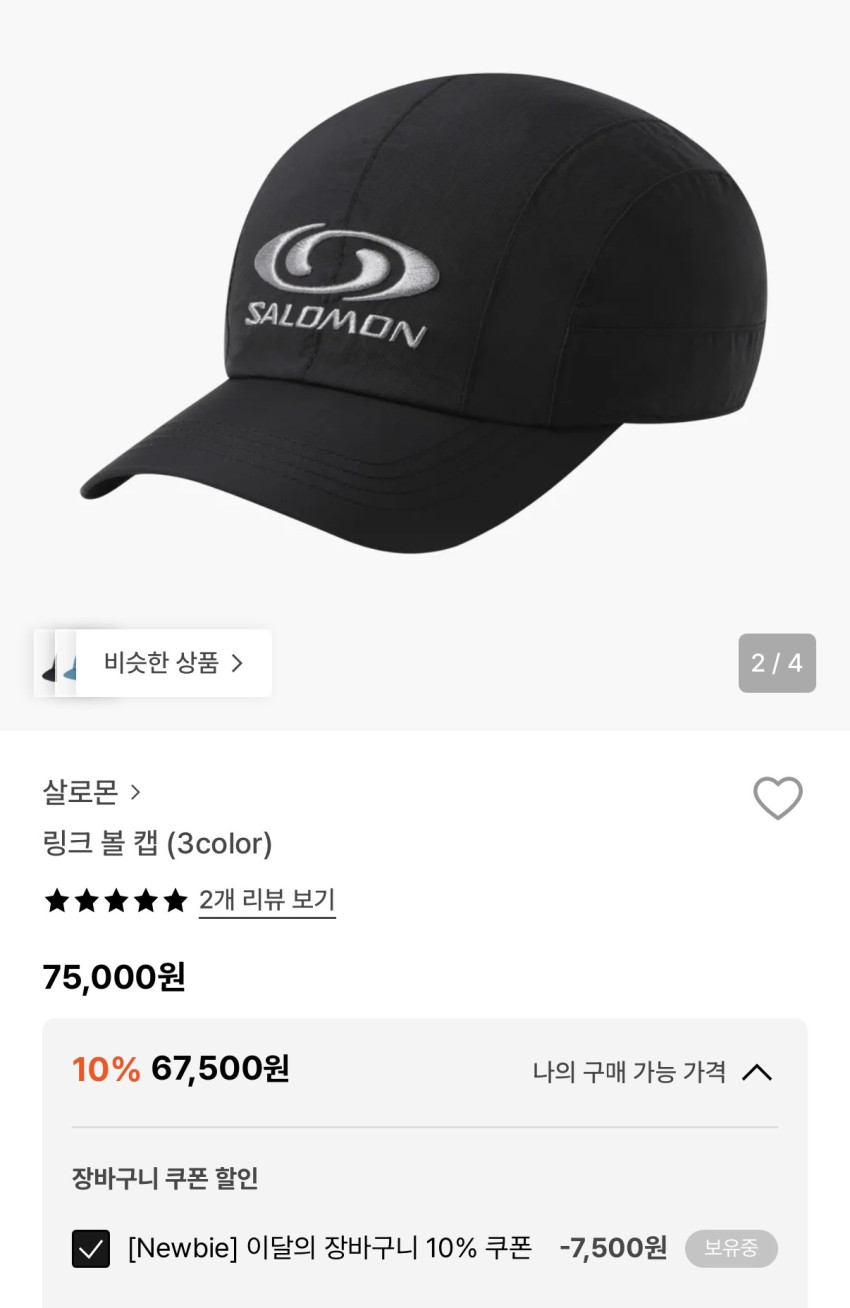View the 2개 리뷰 보기 reviews link
This screenshot has width=850, height=1308.
(x=267, y=900)
